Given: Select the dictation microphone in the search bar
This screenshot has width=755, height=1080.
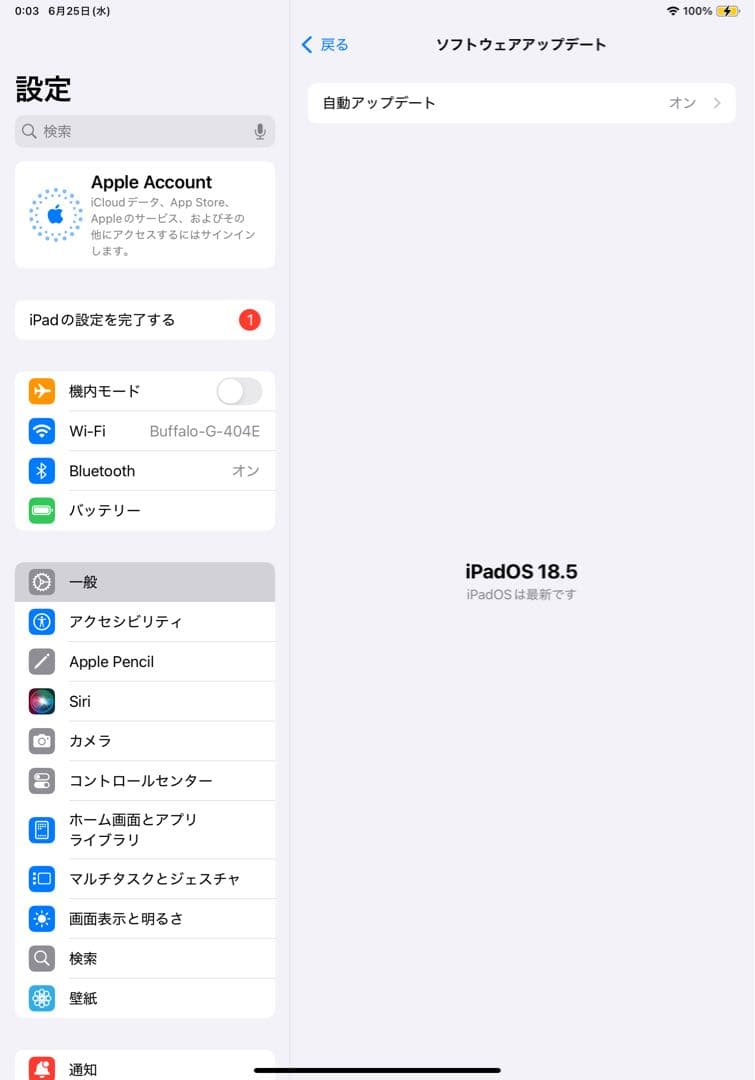Looking at the screenshot, I should tap(260, 131).
